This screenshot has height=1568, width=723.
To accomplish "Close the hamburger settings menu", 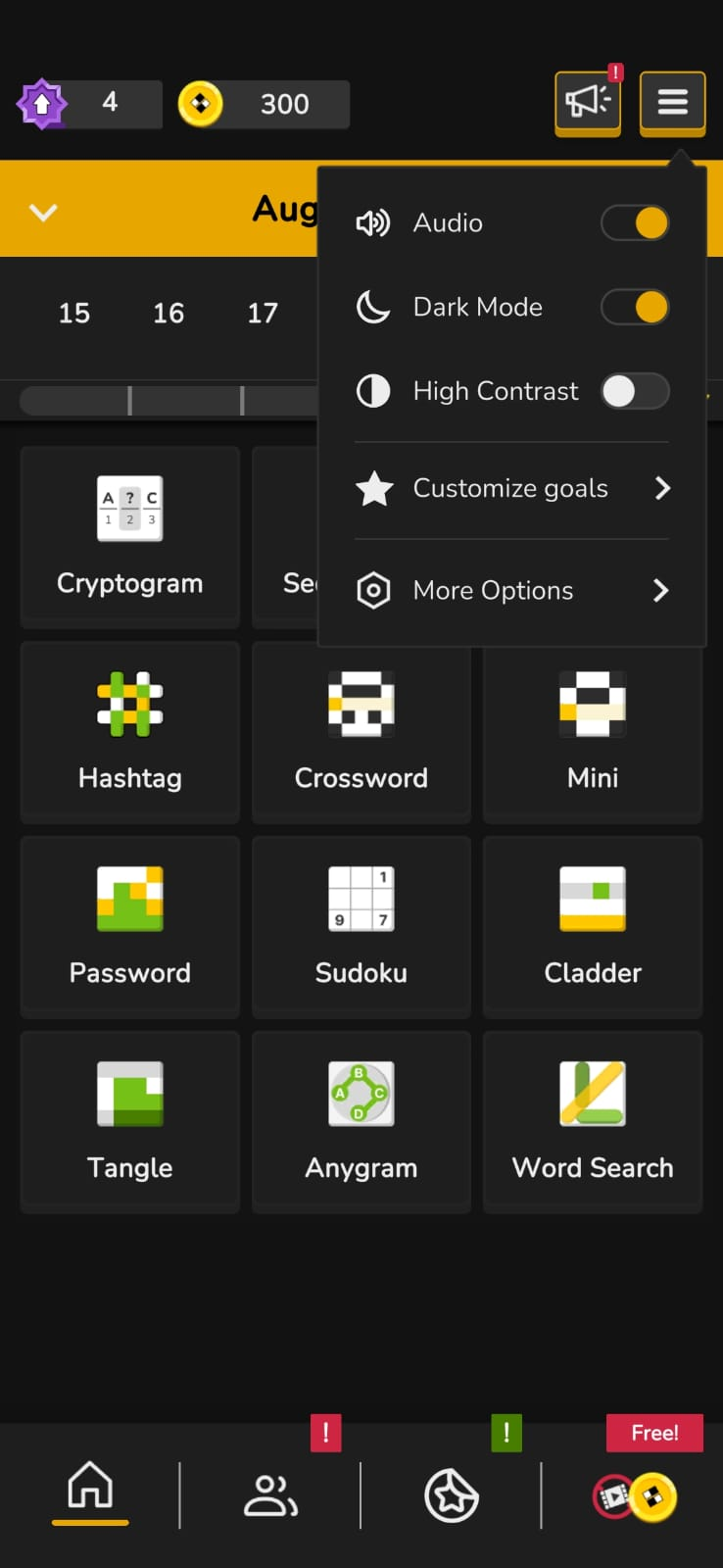I will pos(672,102).
